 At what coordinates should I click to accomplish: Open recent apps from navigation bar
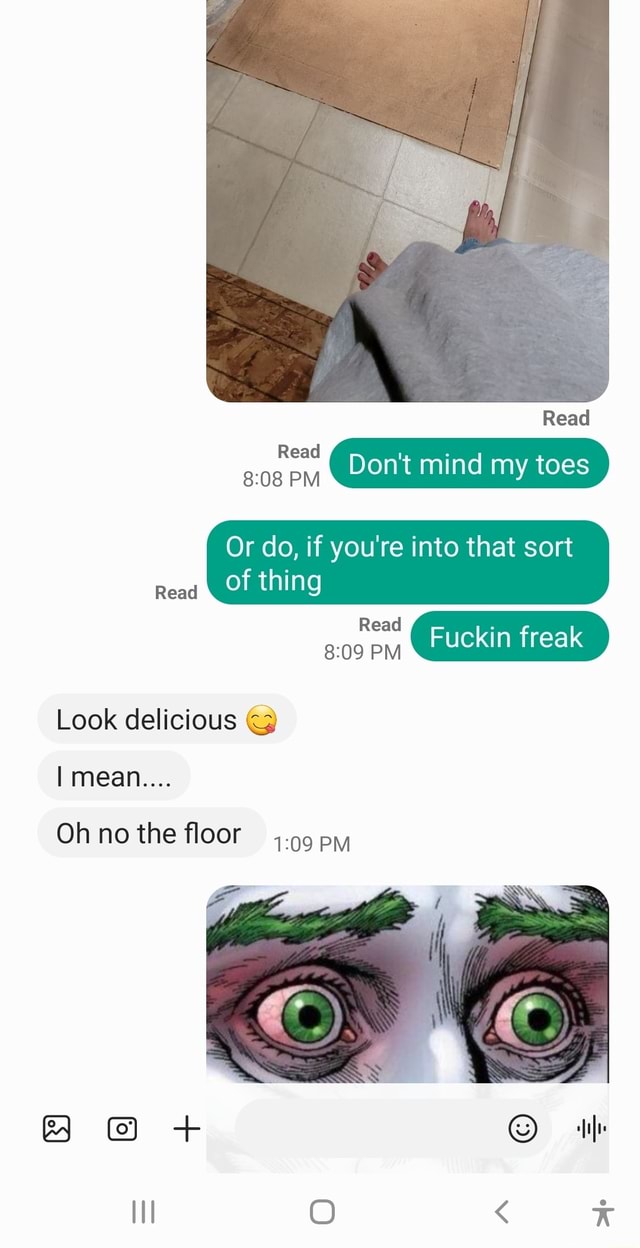pyautogui.click(x=143, y=1212)
